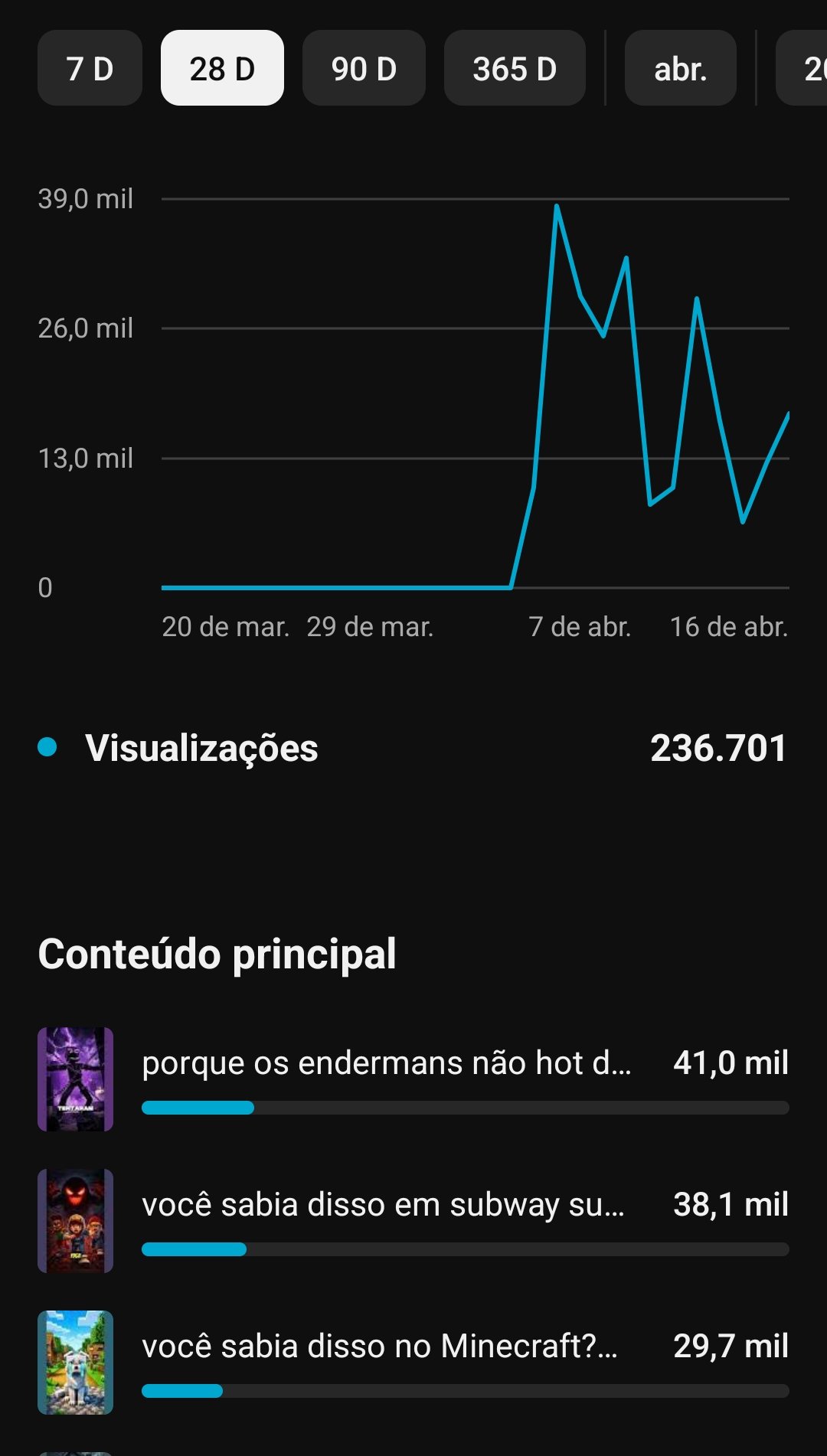
Task: Open video 'você sabia disso em subway su...'
Action: pos(383,1205)
